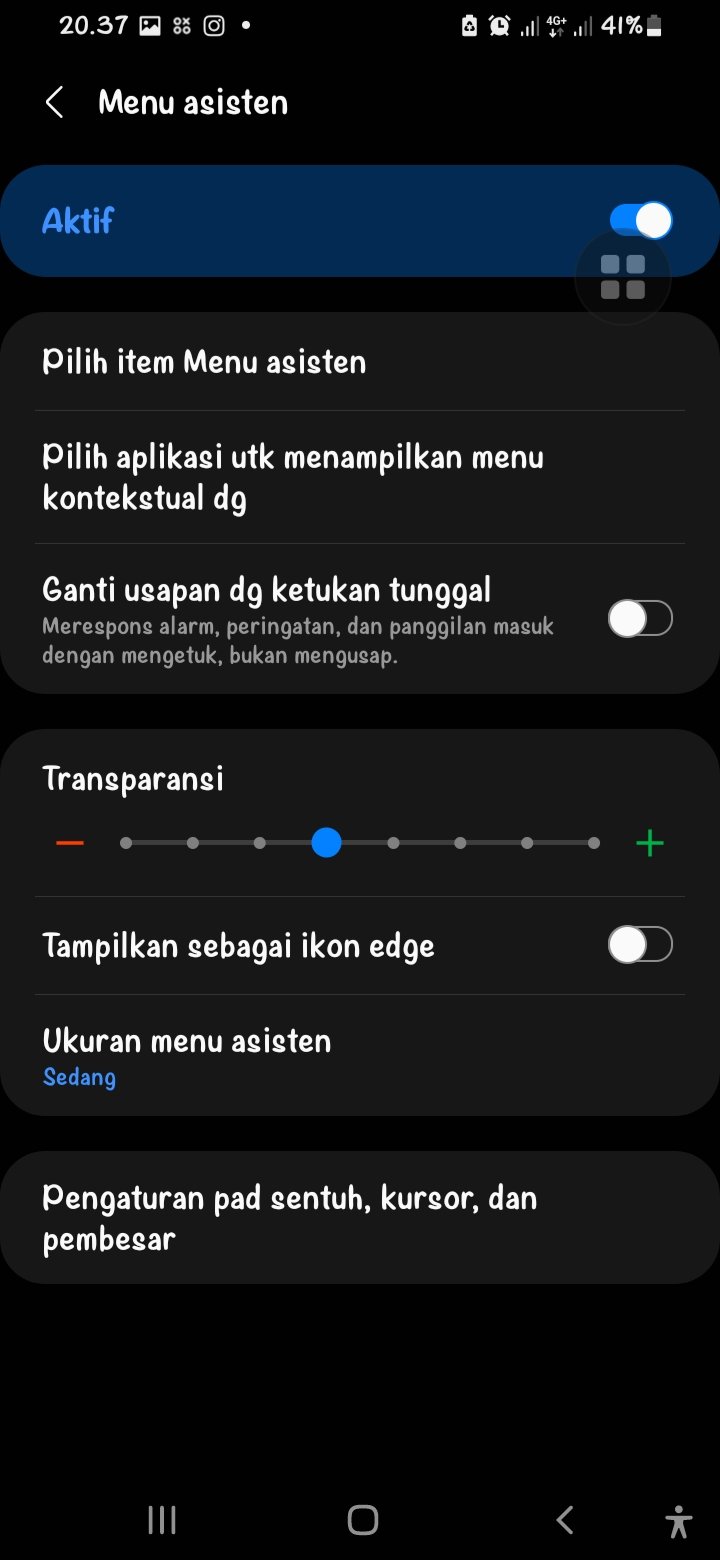
Task: Open Pengaturan pad sentuh, kursor, dan pembesar
Action: pyautogui.click(x=360, y=1218)
